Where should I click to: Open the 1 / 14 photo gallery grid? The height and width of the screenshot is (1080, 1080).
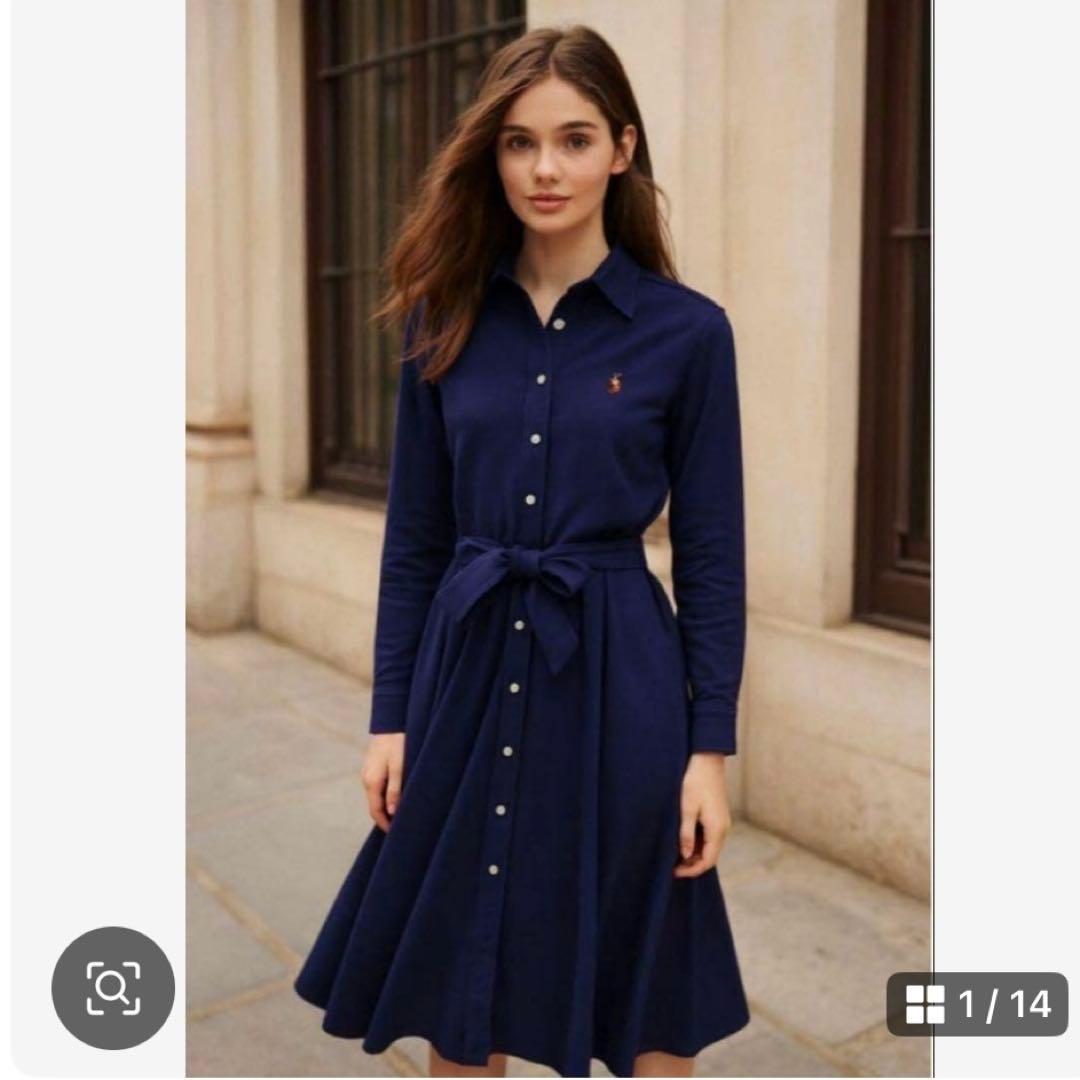(977, 1003)
